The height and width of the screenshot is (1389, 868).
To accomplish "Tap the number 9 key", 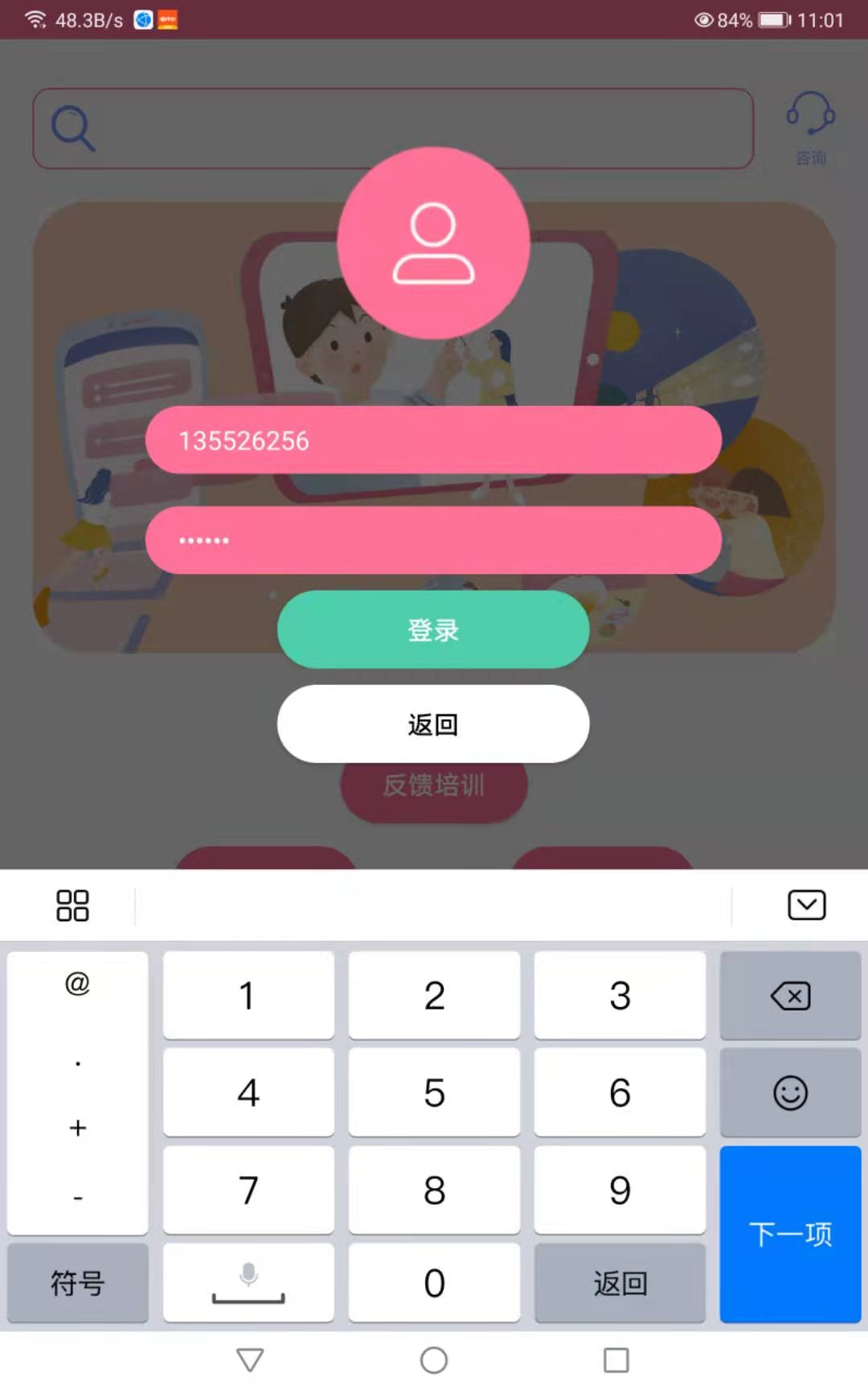I will pos(620,1190).
